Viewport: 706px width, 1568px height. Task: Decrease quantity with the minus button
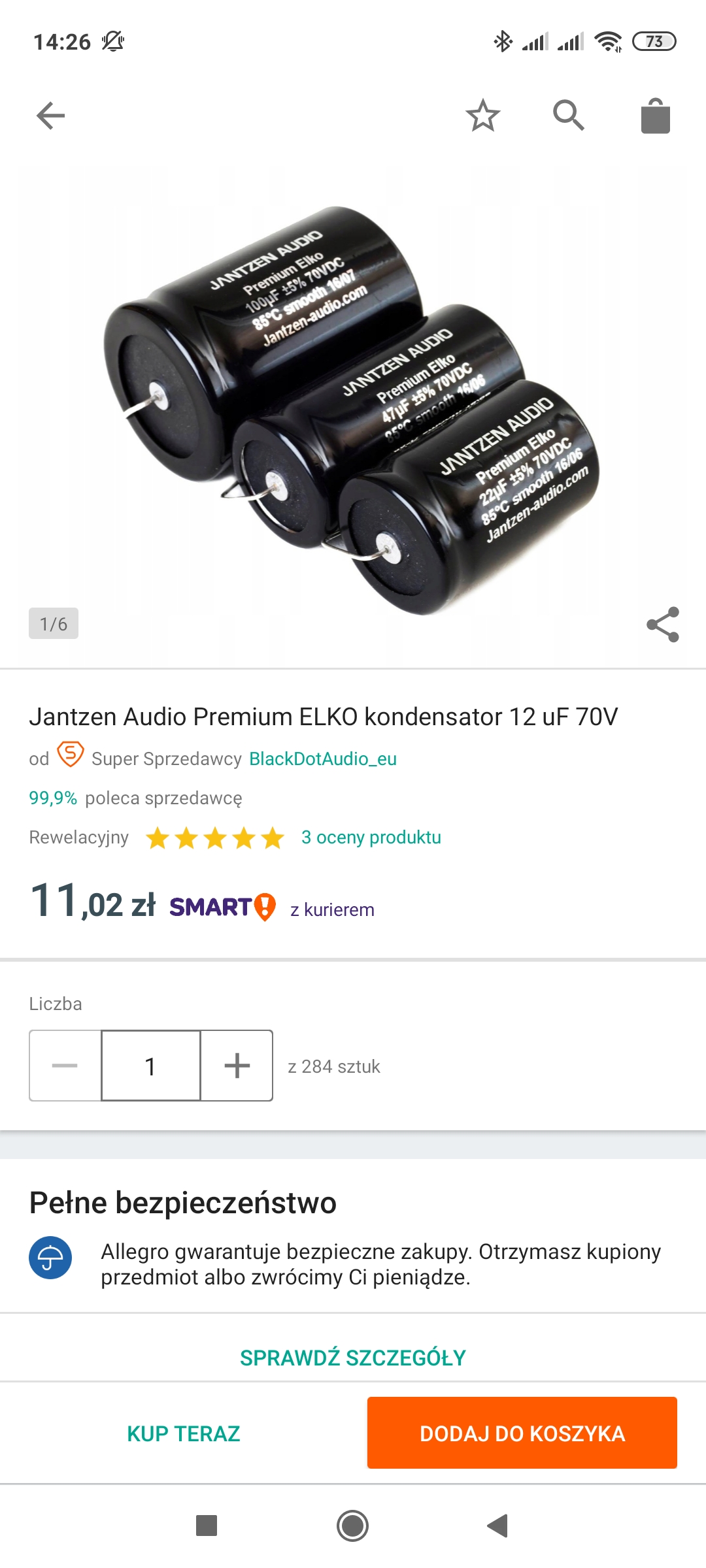tap(65, 1066)
